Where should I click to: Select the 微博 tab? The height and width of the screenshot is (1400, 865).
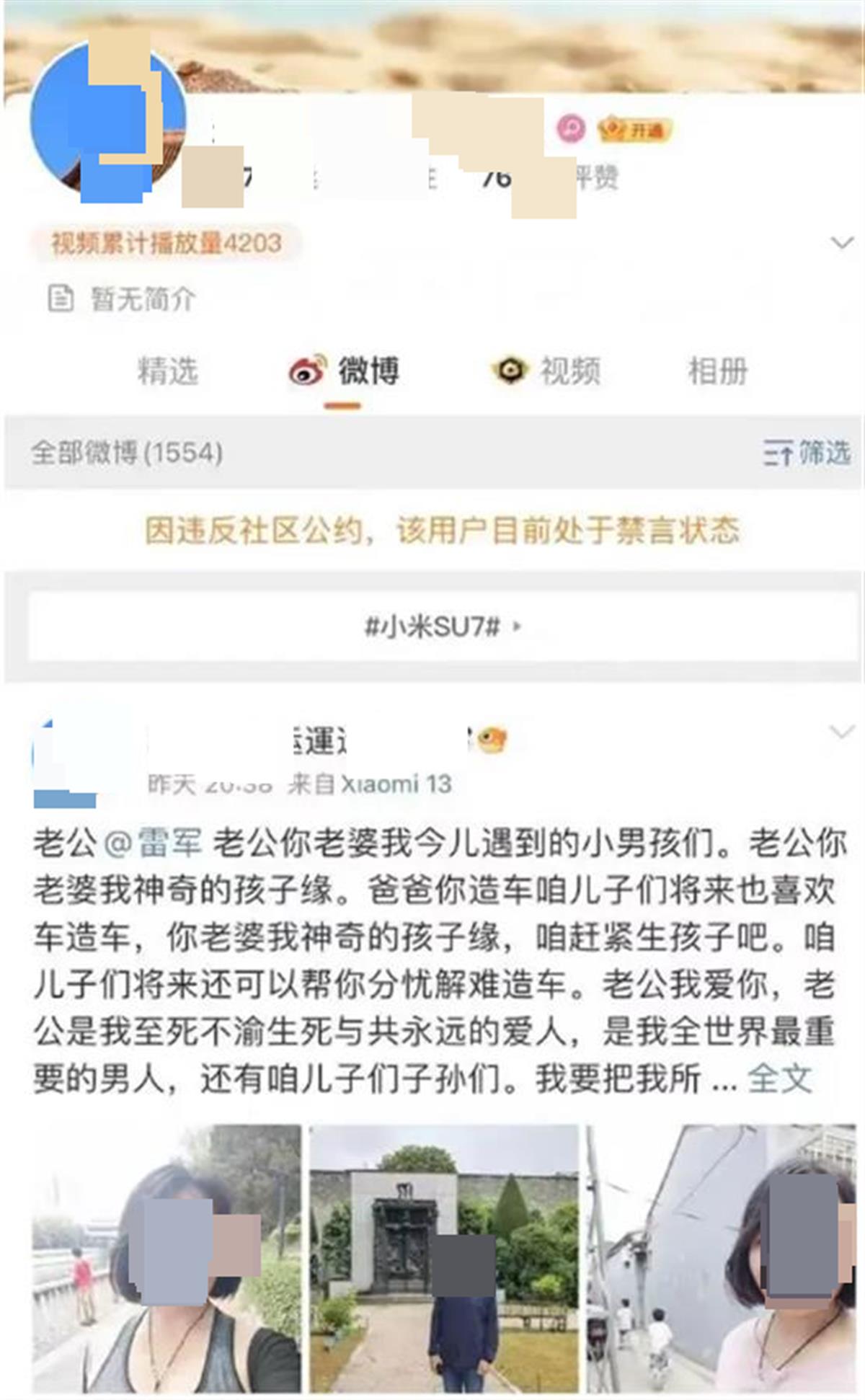click(345, 372)
